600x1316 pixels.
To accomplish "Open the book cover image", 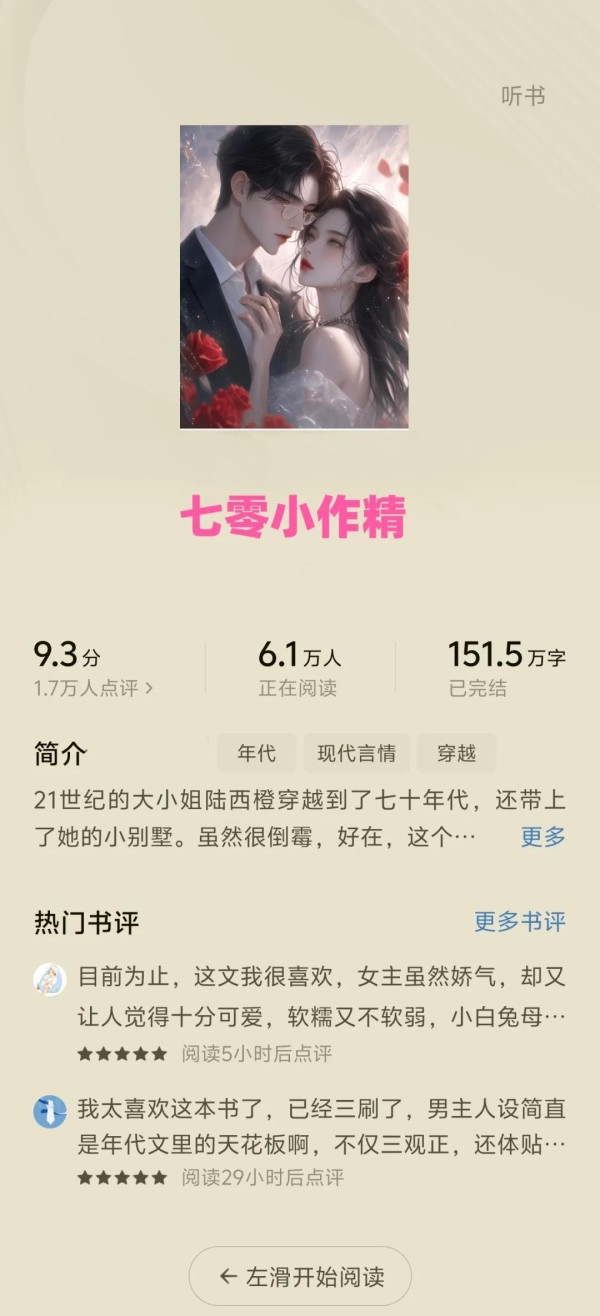I will (x=294, y=276).
